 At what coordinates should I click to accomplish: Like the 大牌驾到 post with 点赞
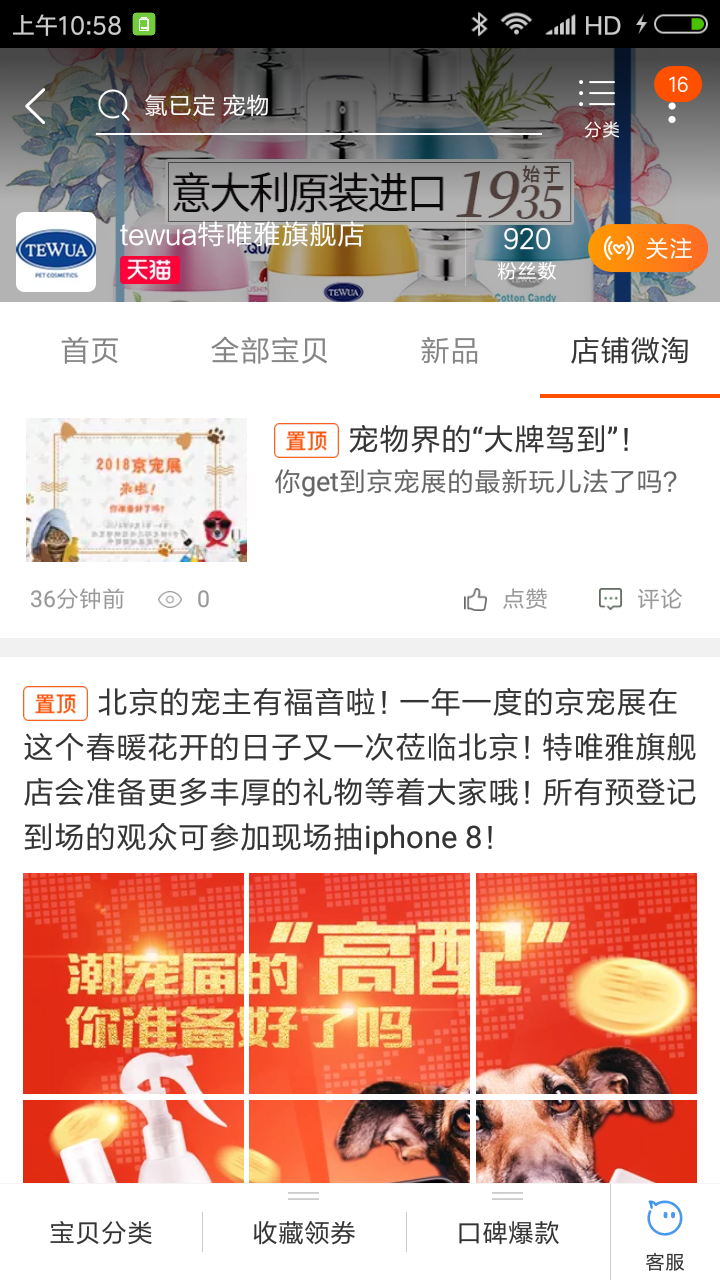tap(506, 599)
